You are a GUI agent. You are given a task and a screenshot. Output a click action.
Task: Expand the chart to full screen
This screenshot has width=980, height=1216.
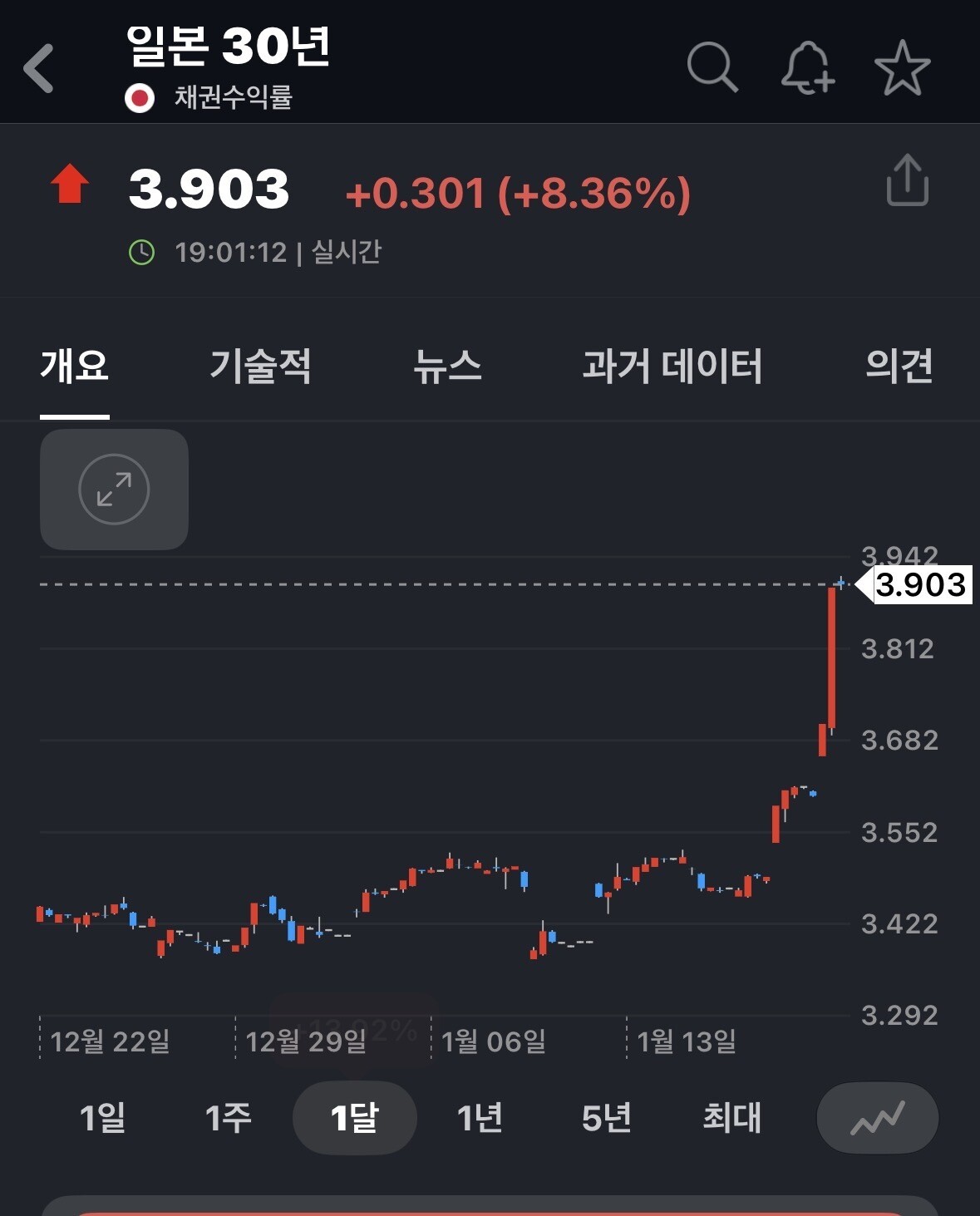114,490
